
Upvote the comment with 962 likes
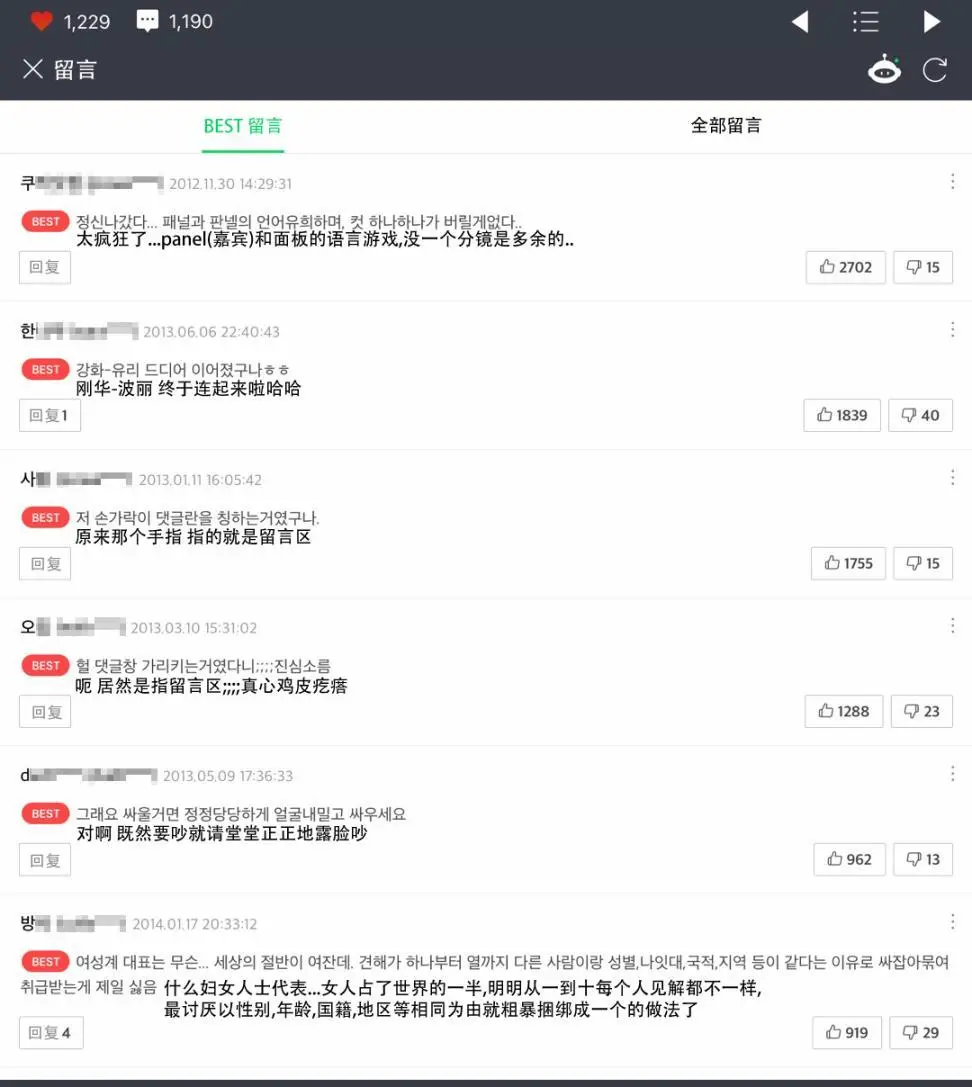[849, 859]
